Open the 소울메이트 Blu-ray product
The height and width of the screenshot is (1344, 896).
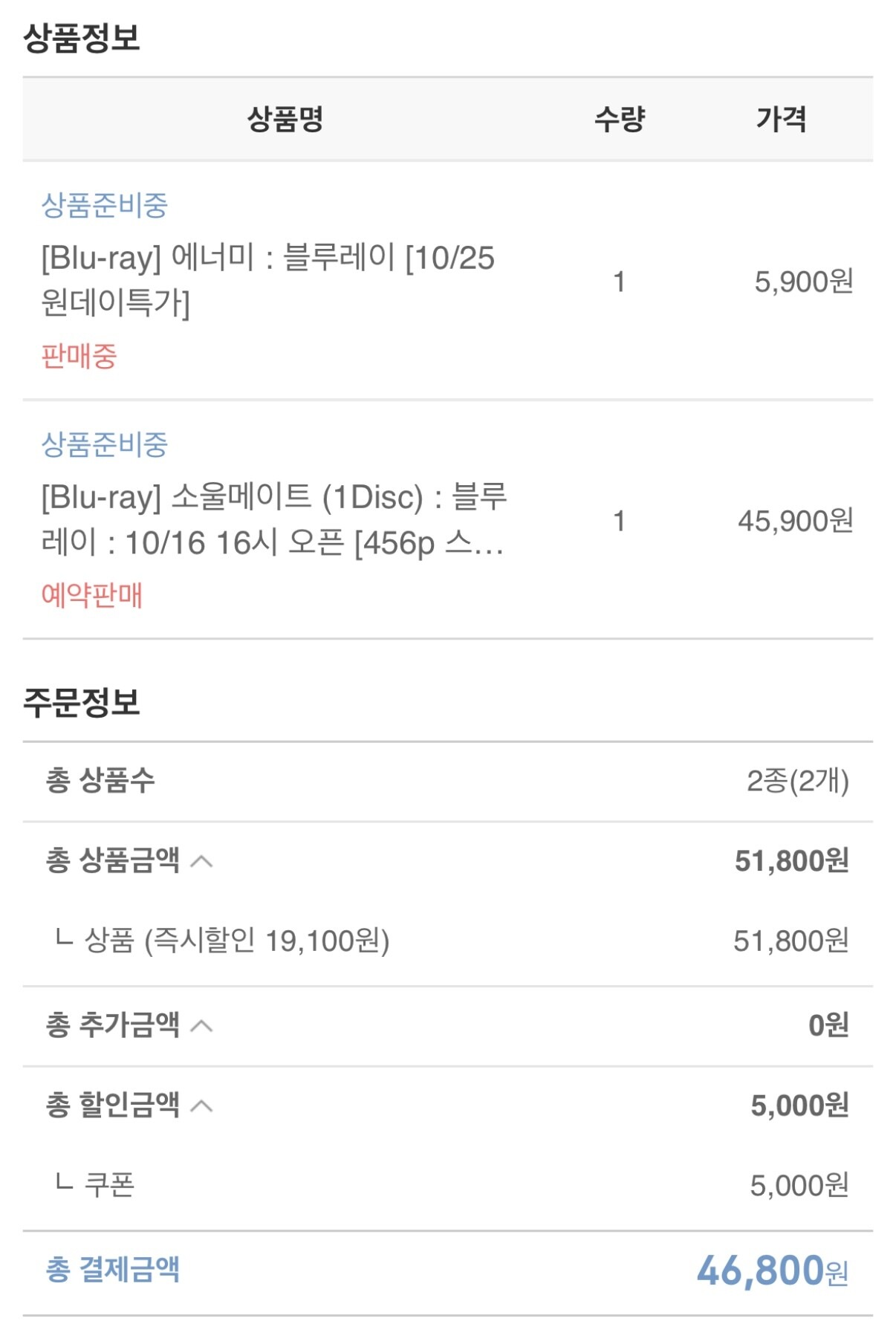pyautogui.click(x=274, y=519)
